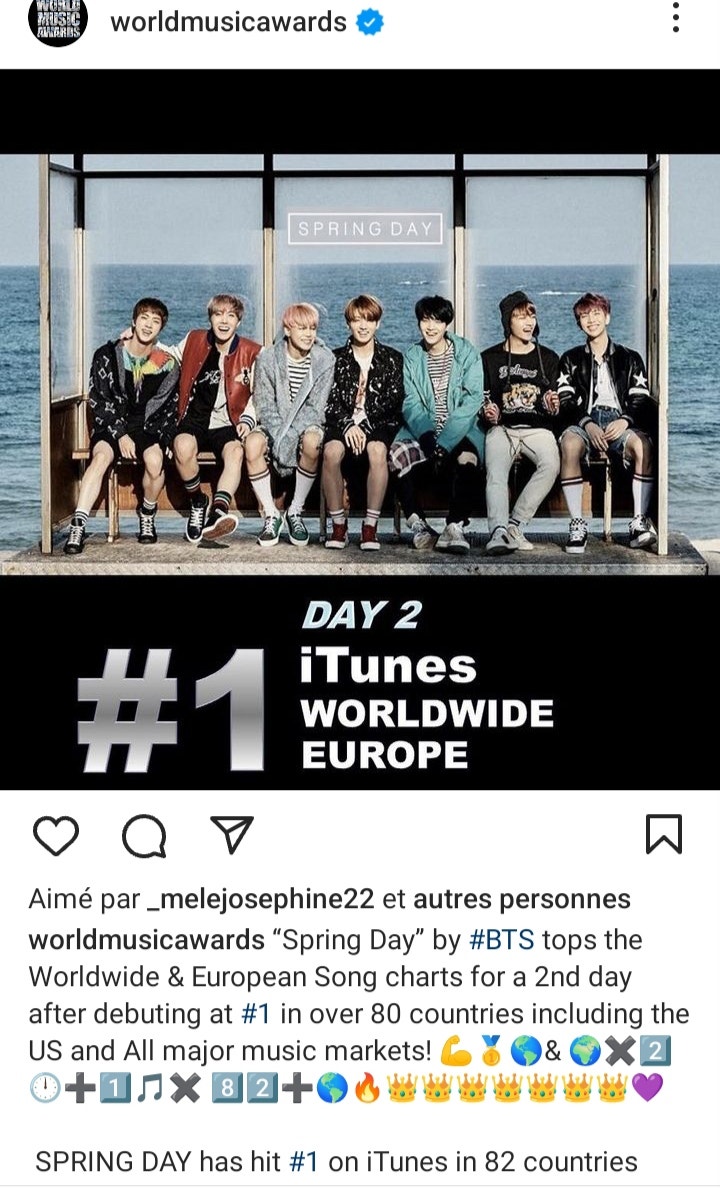Open the post's three-dot options menu
This screenshot has height=1188, width=720.
[x=676, y=19]
